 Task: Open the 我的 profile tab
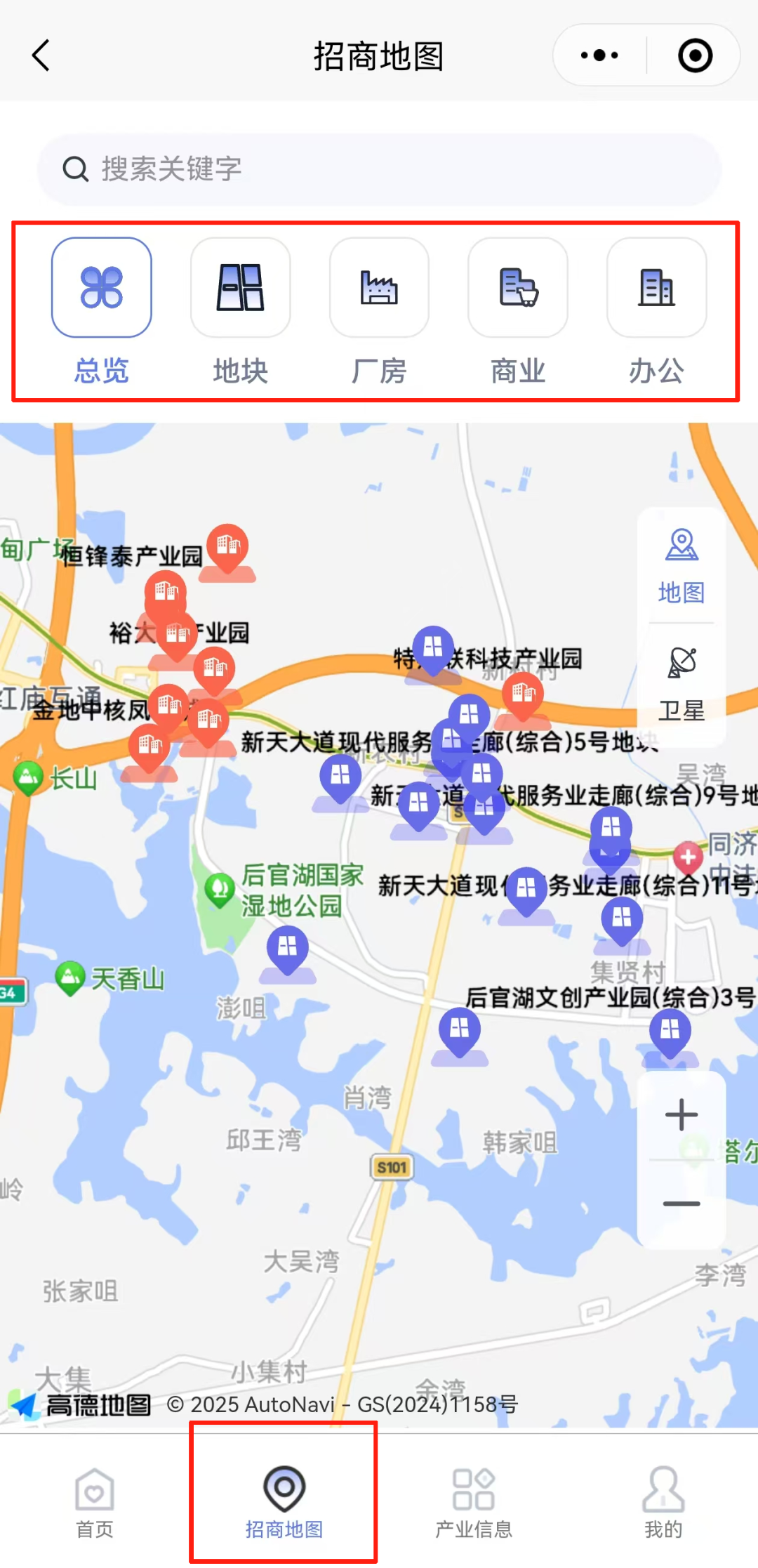point(663,1502)
